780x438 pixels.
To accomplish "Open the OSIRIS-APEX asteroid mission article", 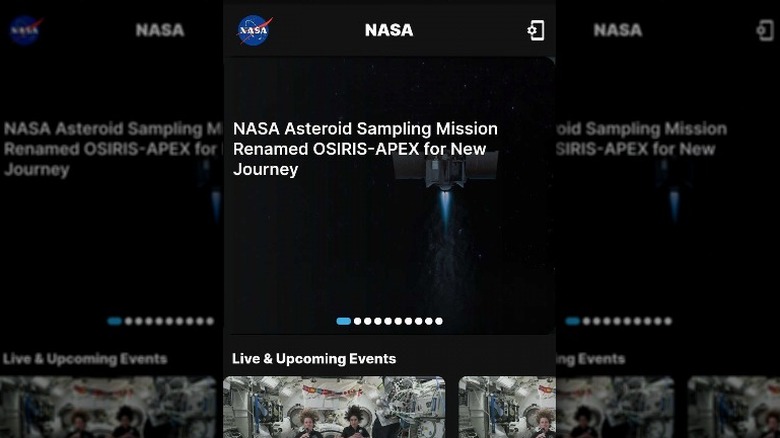I will tap(364, 149).
